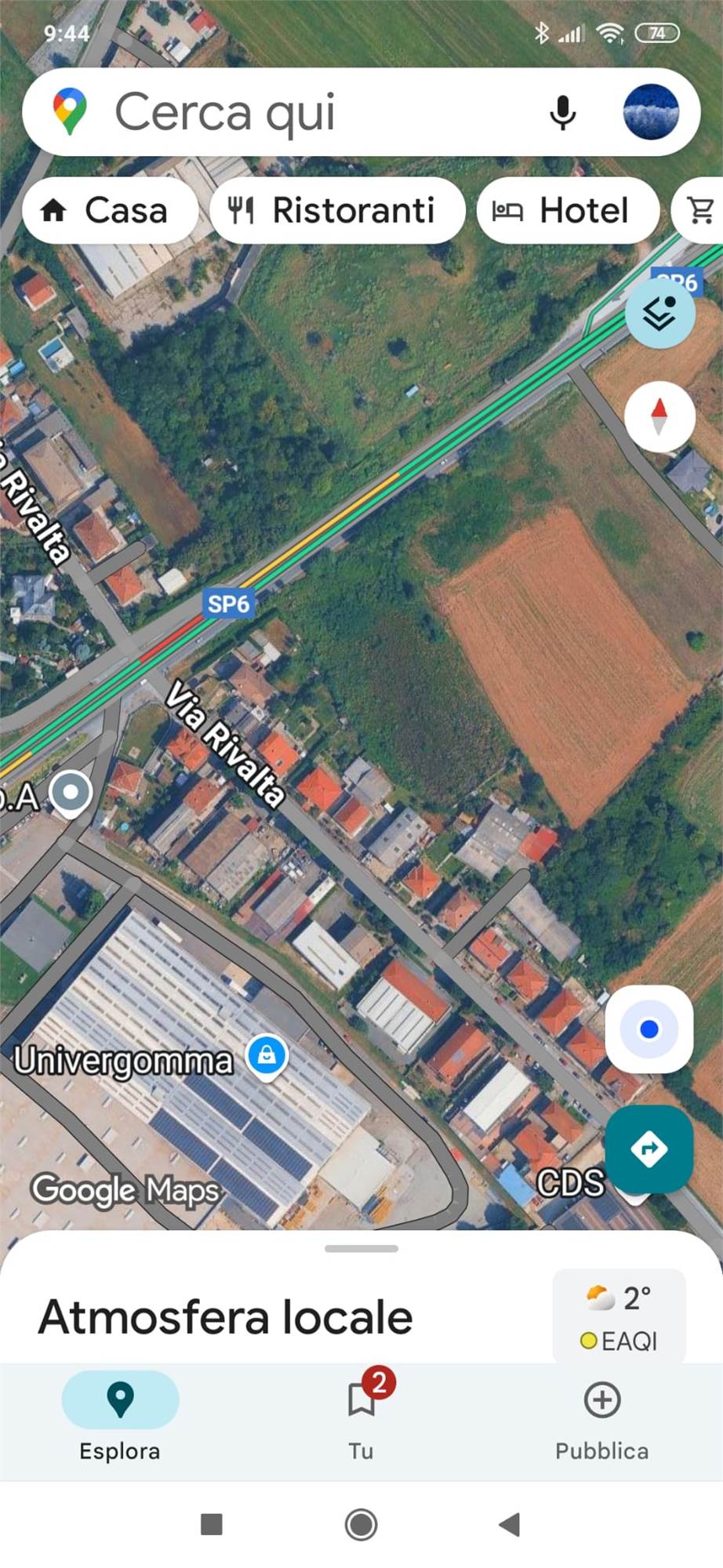Viewport: 723px width, 1568px height.
Task: Switch to the Pubblica tab
Action: [x=601, y=1417]
